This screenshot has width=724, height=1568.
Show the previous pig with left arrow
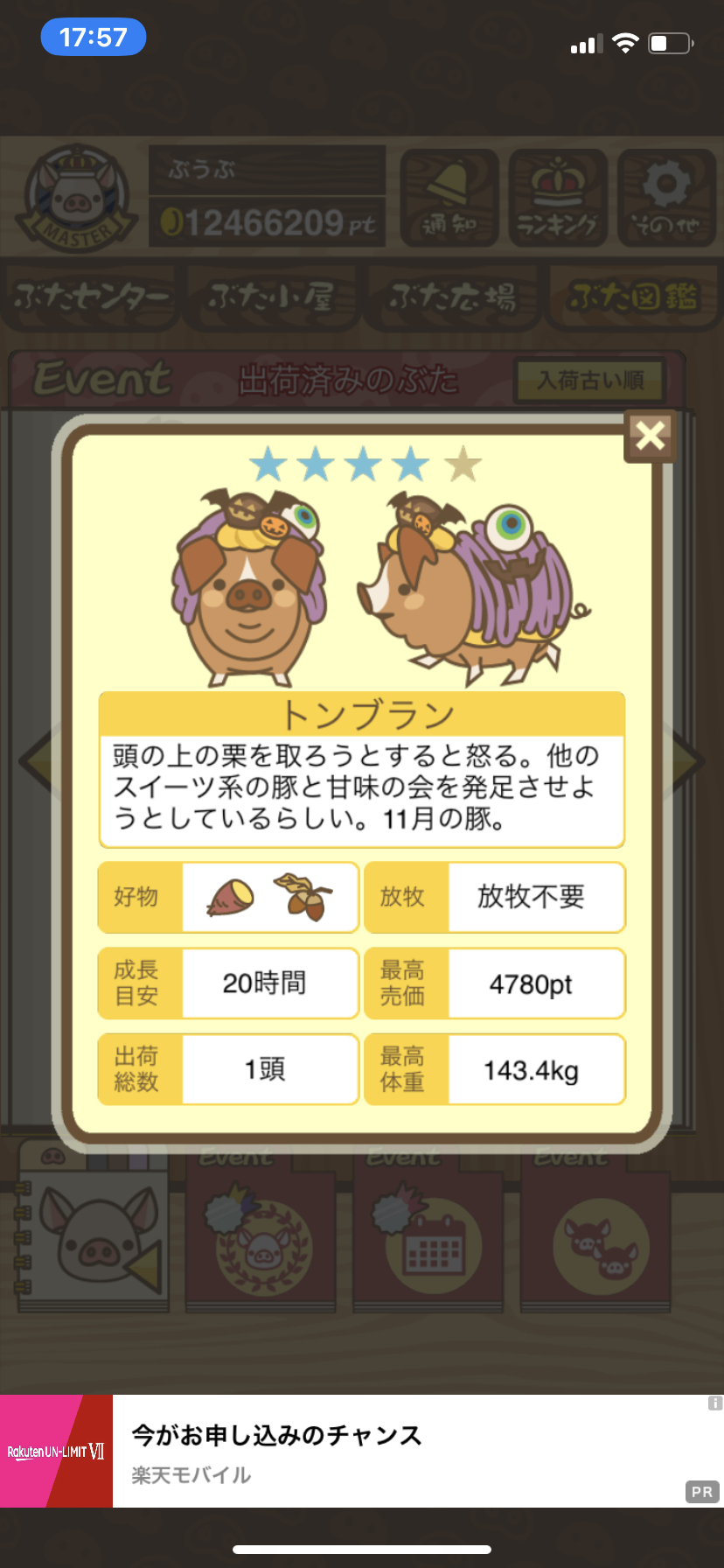click(37, 760)
